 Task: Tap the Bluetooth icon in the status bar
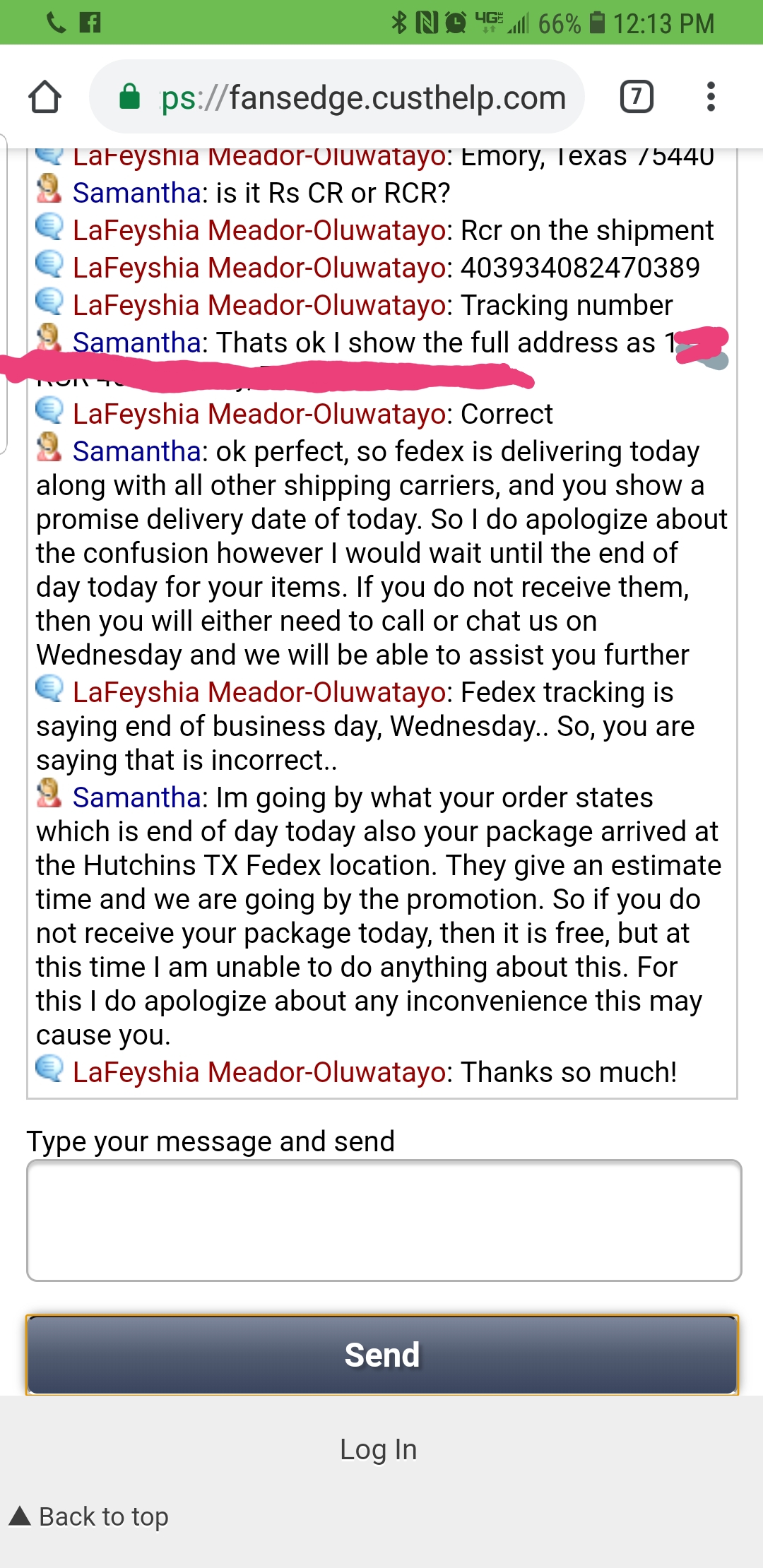[x=399, y=23]
